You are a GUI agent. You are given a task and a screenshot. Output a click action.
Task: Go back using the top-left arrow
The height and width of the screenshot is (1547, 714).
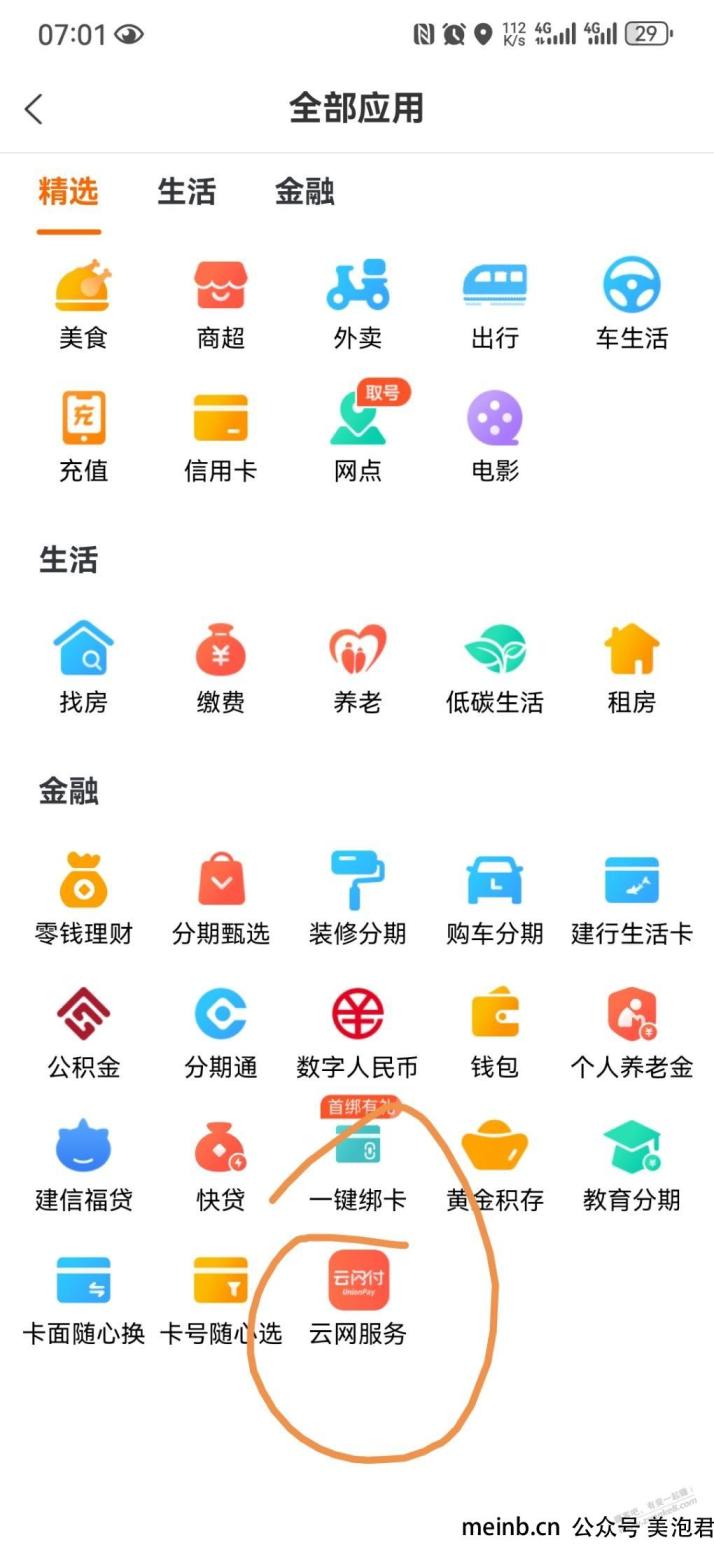pyautogui.click(x=34, y=108)
